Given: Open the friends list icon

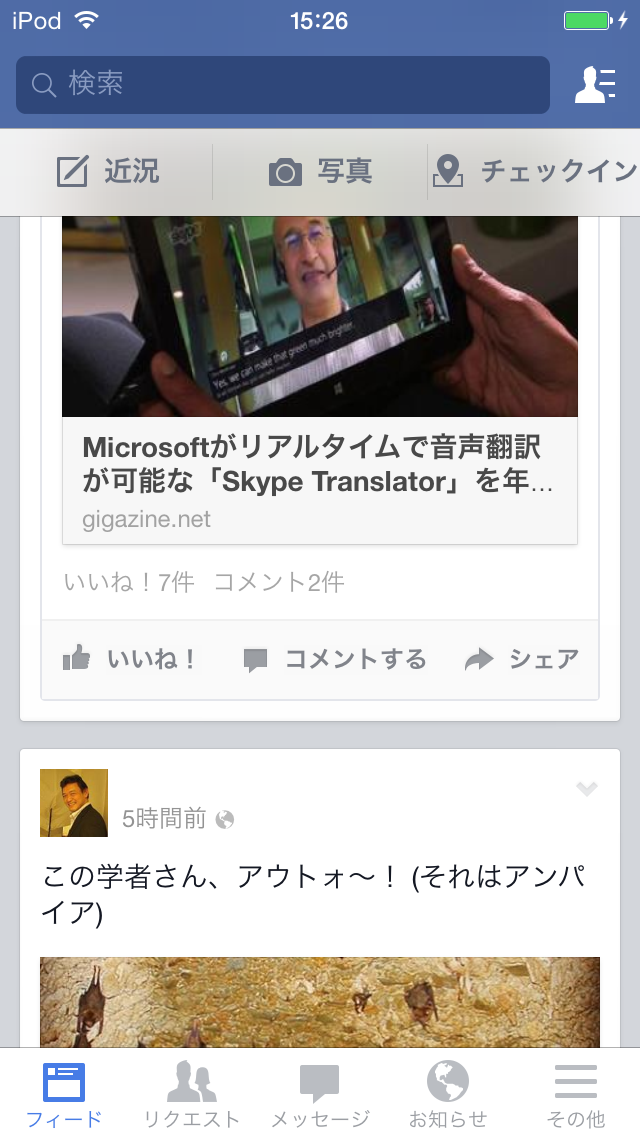Looking at the screenshot, I should 594,85.
